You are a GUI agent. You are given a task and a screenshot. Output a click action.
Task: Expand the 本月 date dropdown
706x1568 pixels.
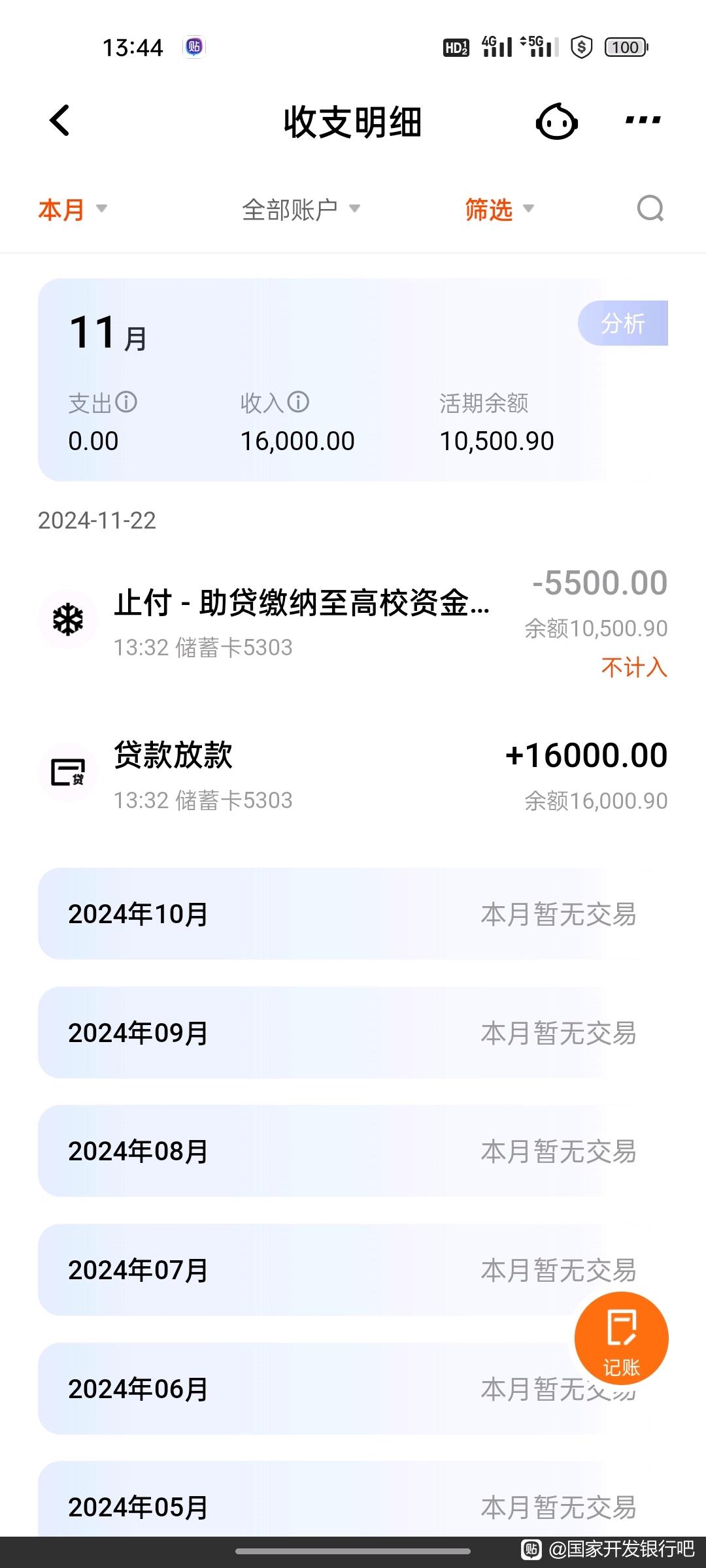coord(73,210)
